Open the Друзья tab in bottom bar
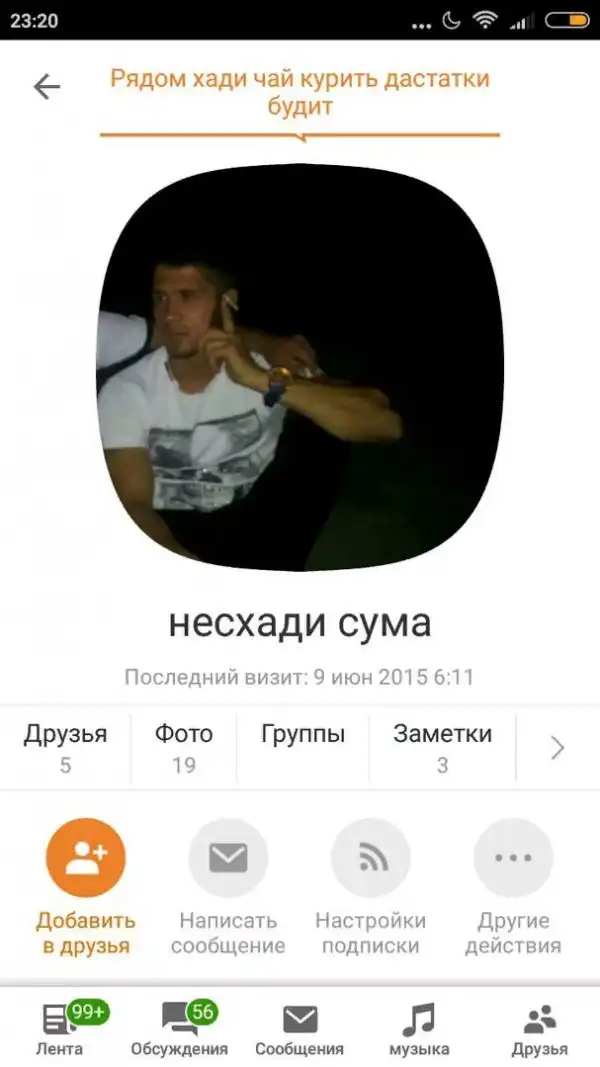 click(539, 1029)
